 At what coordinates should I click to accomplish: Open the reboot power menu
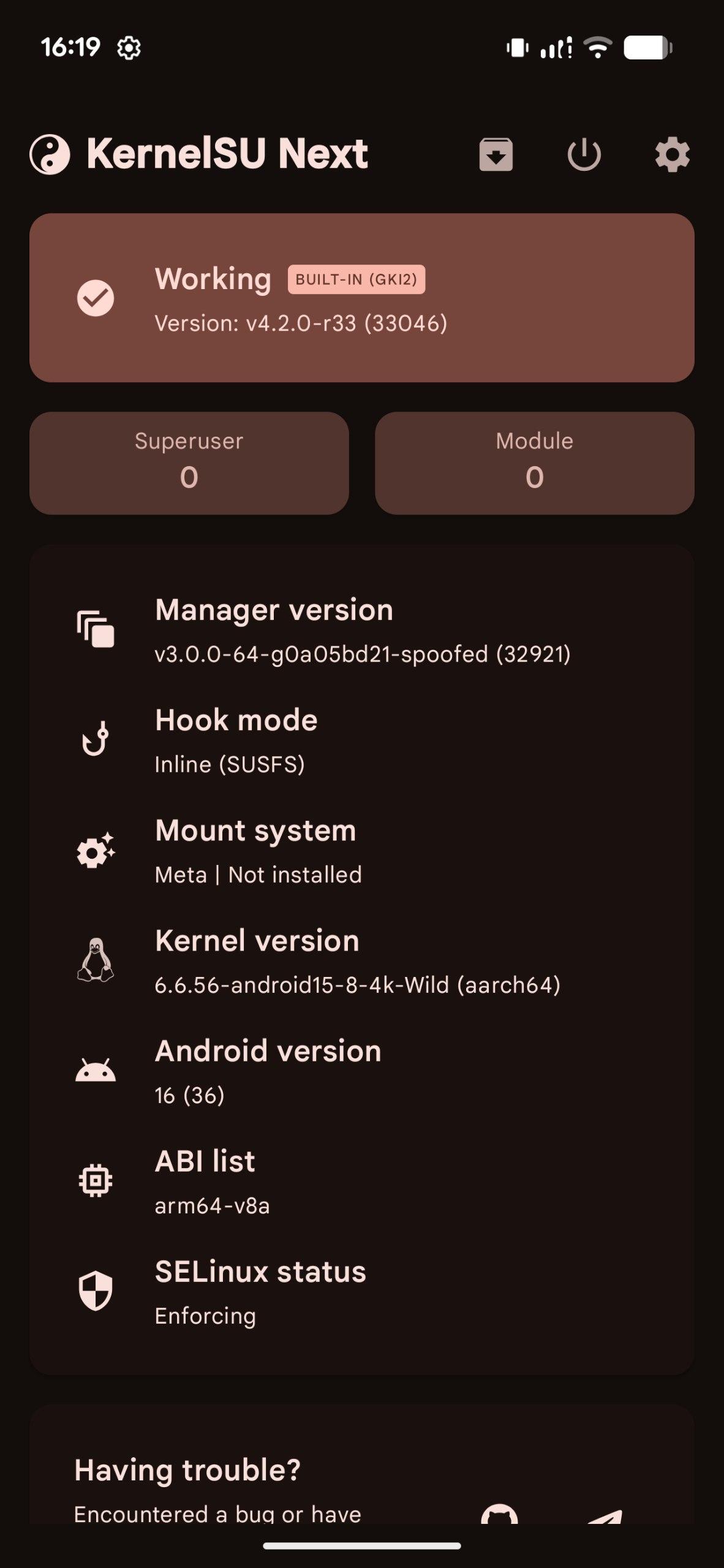[x=584, y=155]
